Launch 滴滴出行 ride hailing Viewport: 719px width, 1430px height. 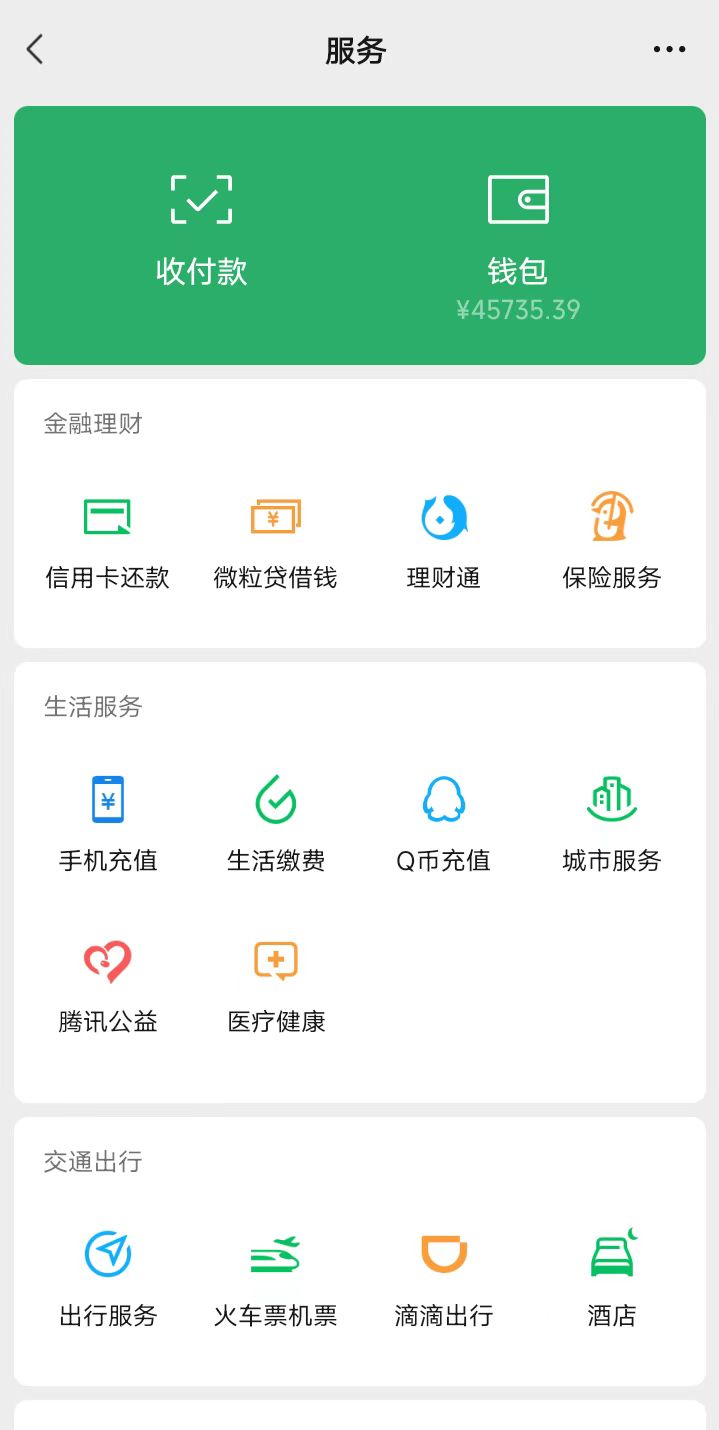(444, 1278)
